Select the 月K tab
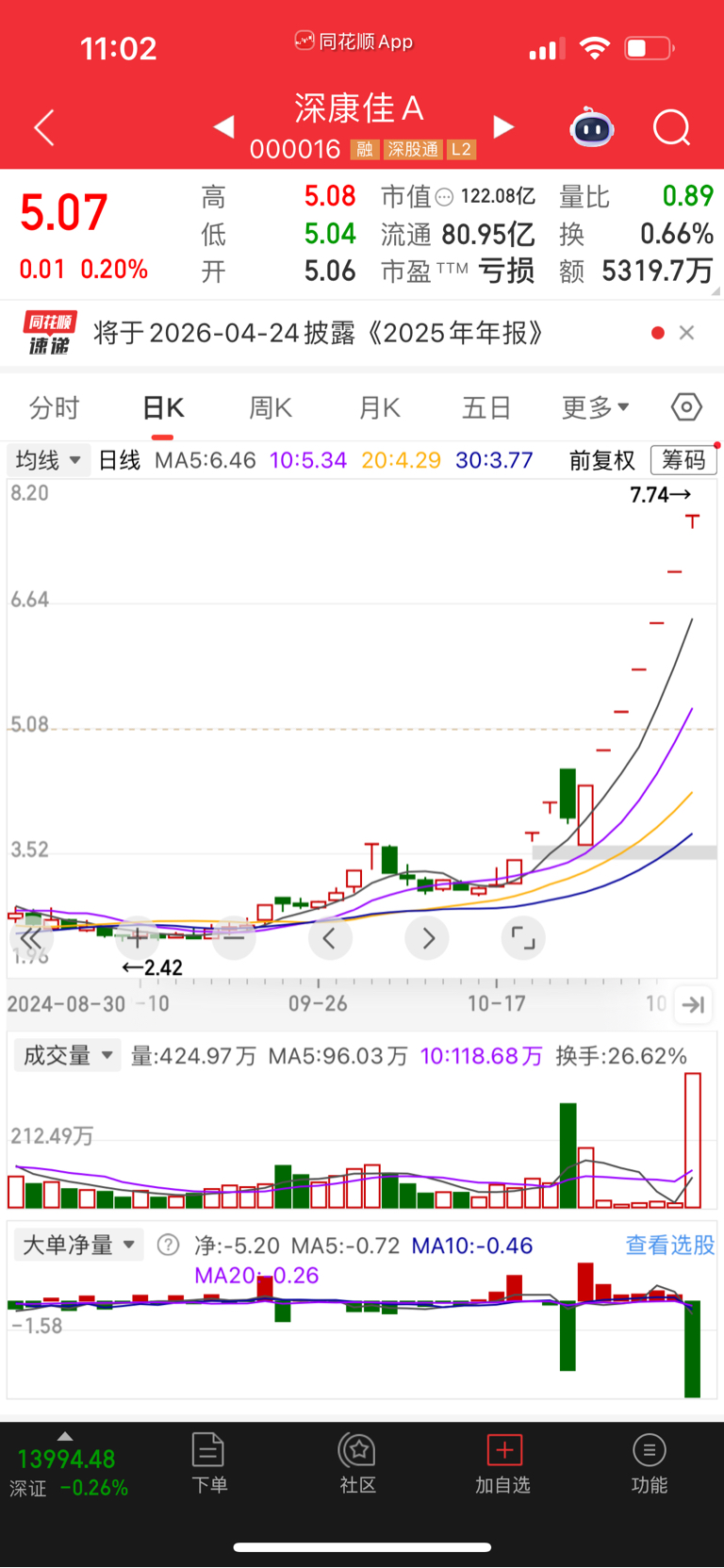The height and width of the screenshot is (1568, 724). click(x=379, y=408)
